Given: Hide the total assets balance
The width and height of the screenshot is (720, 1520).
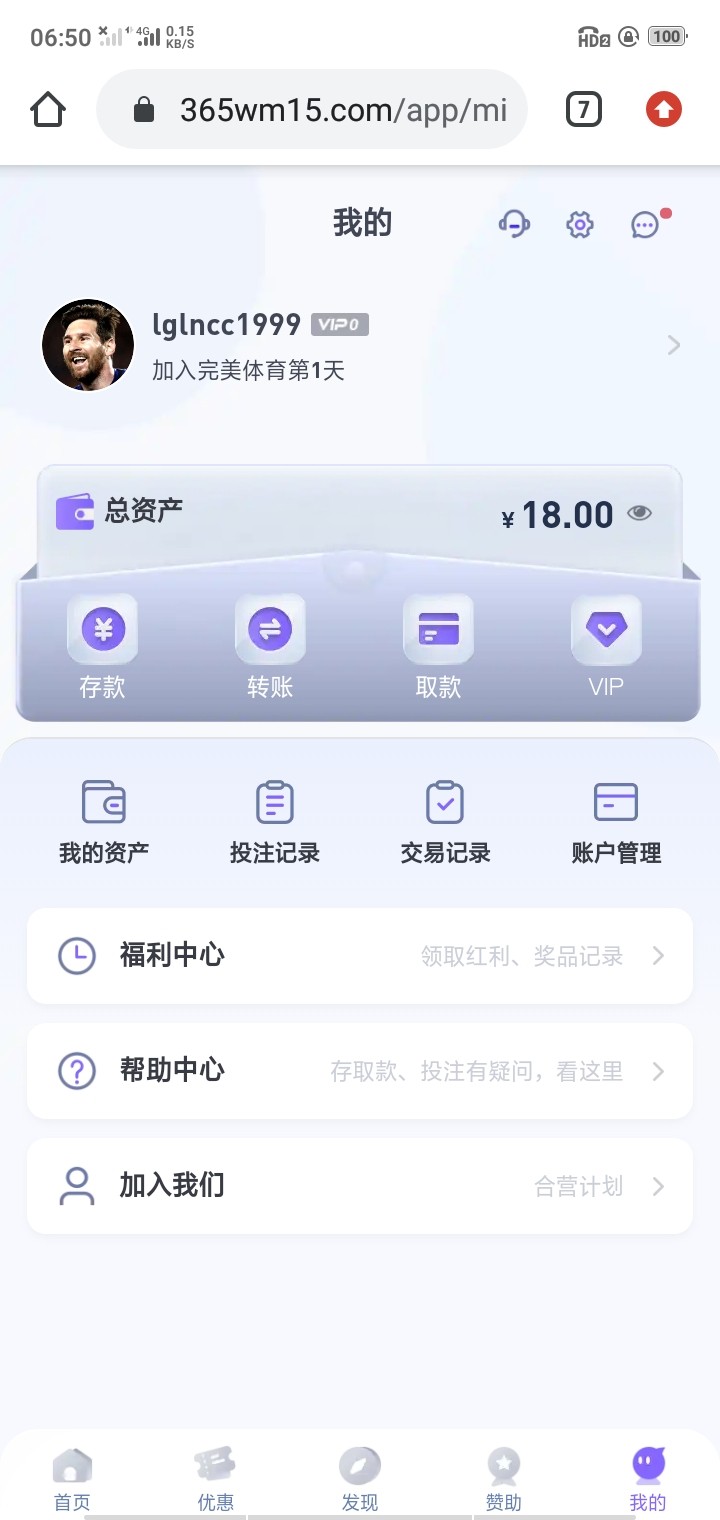Looking at the screenshot, I should [639, 513].
